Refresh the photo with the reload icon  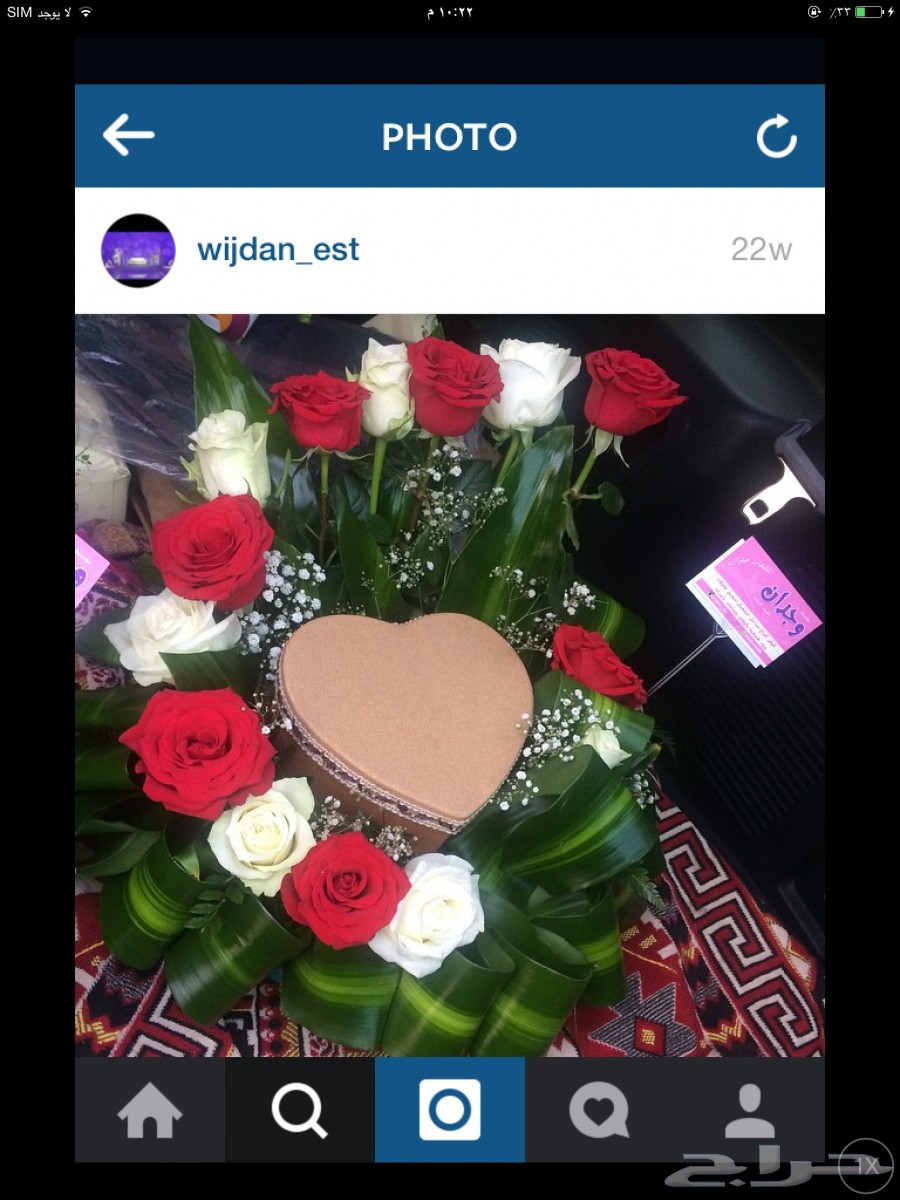[776, 136]
